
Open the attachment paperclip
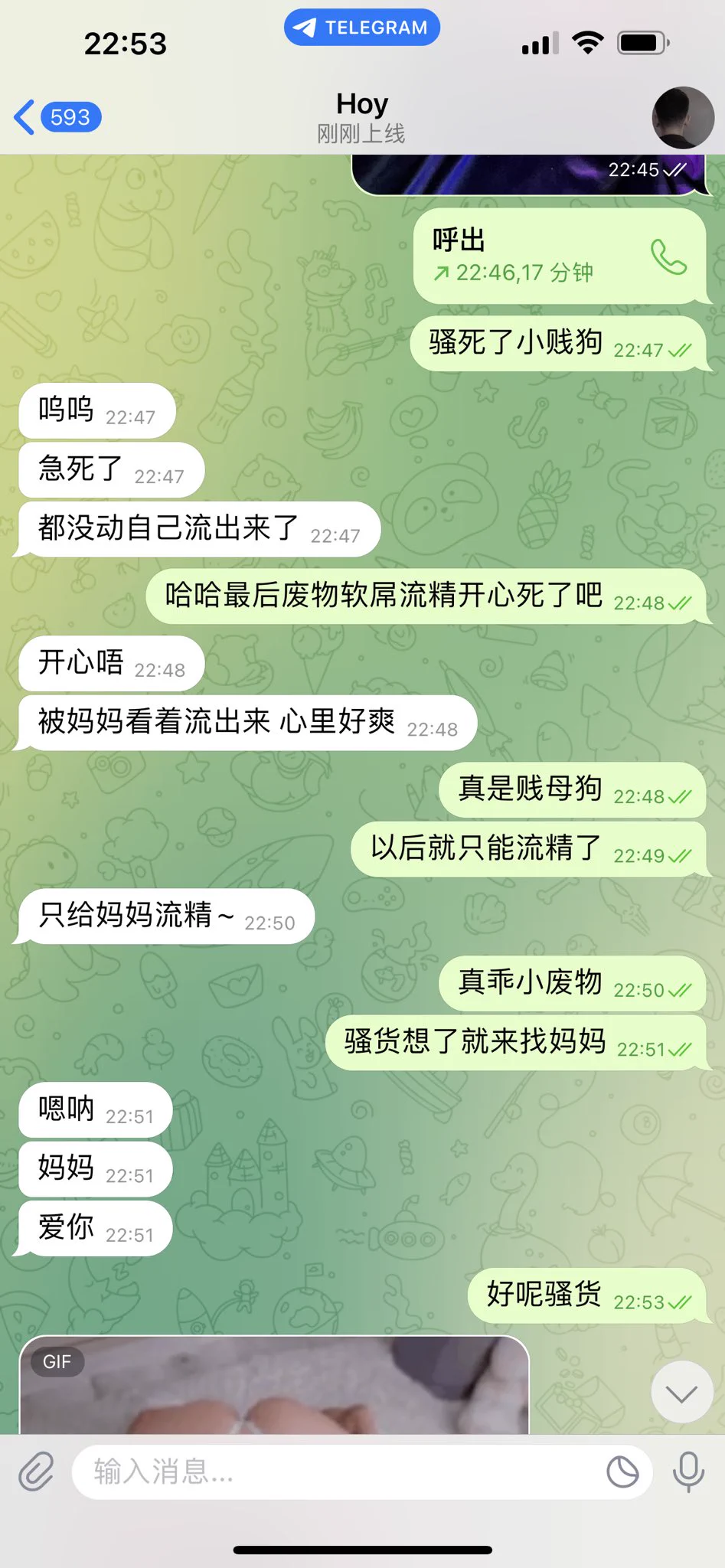pyautogui.click(x=36, y=1472)
